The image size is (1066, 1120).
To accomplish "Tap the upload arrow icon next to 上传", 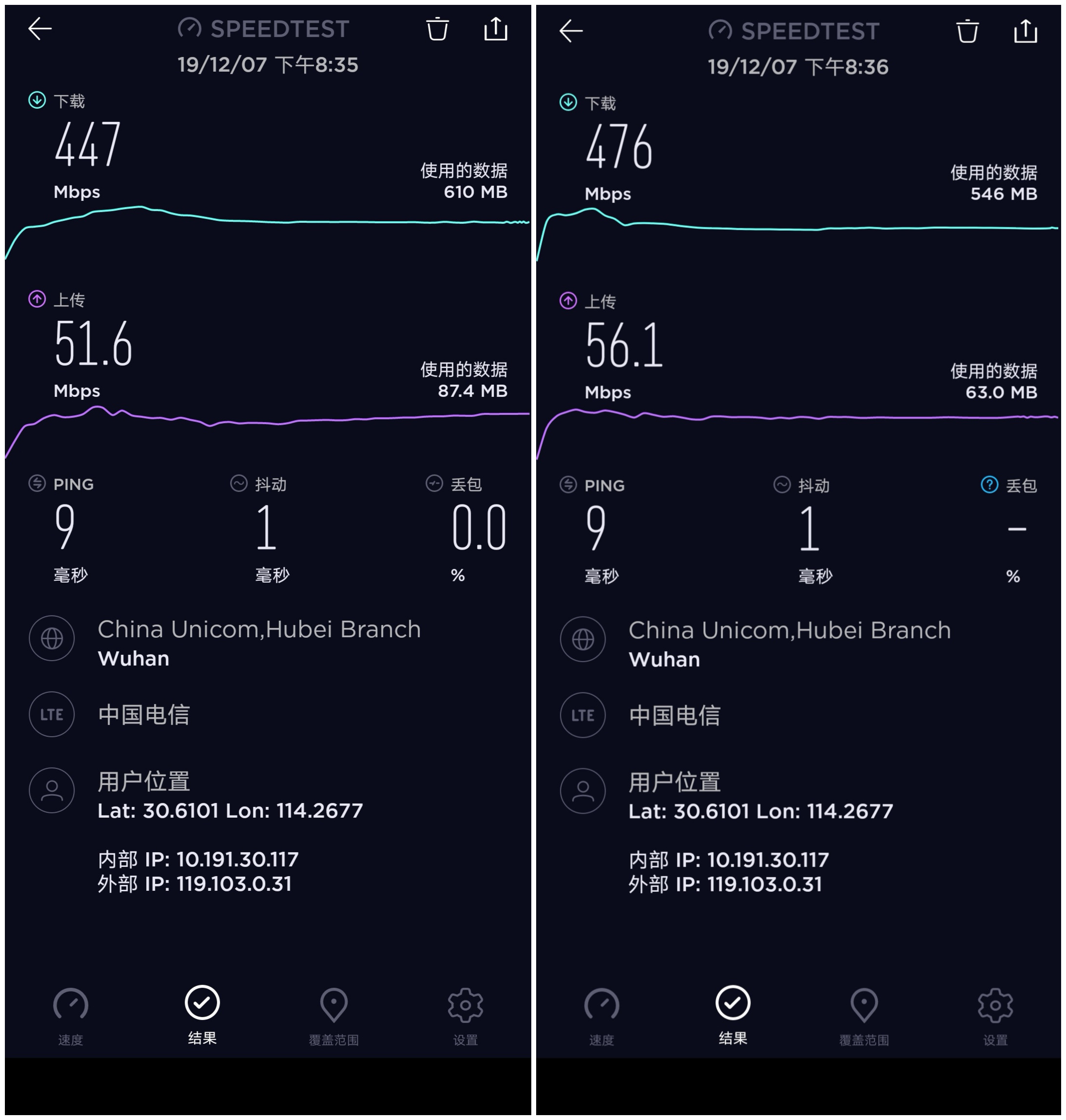I will pyautogui.click(x=38, y=298).
